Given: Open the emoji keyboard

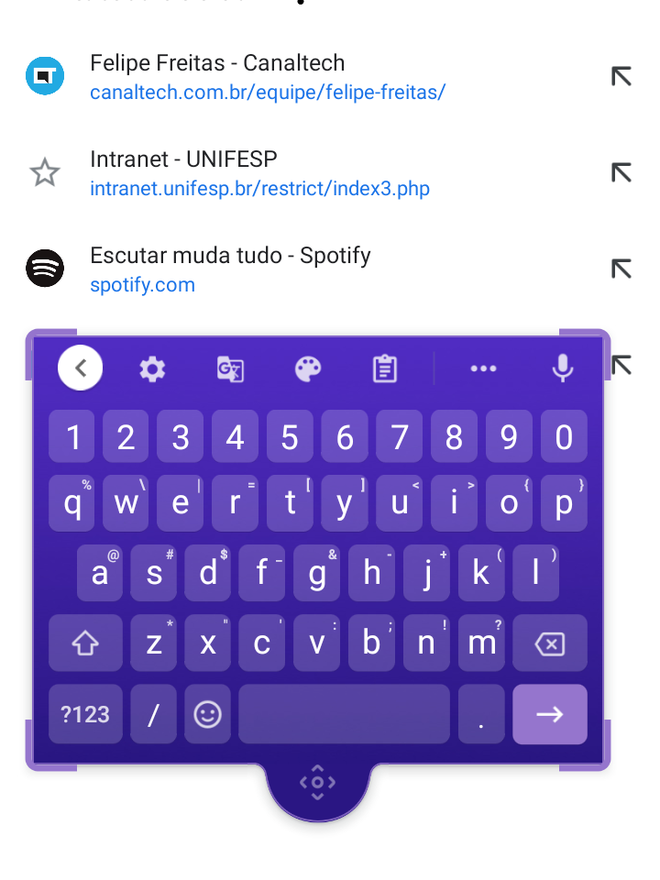Looking at the screenshot, I should click(x=207, y=714).
